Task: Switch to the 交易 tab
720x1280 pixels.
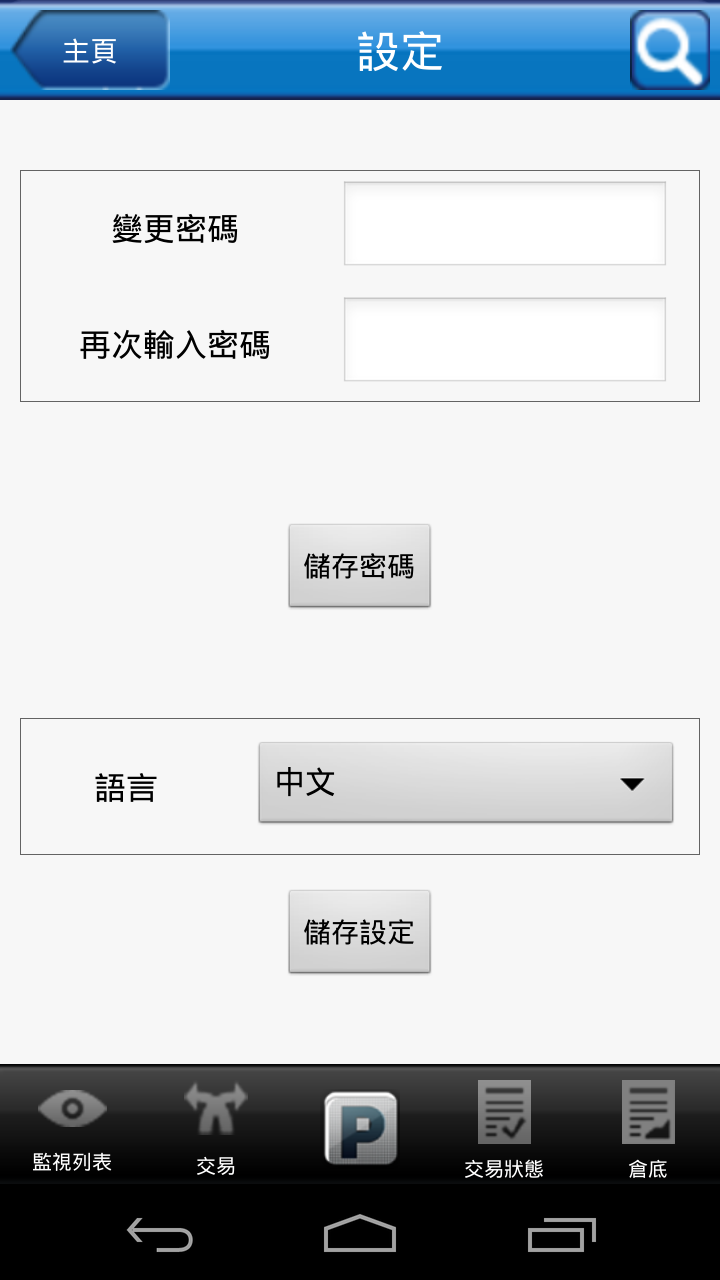Action: click(x=215, y=1127)
